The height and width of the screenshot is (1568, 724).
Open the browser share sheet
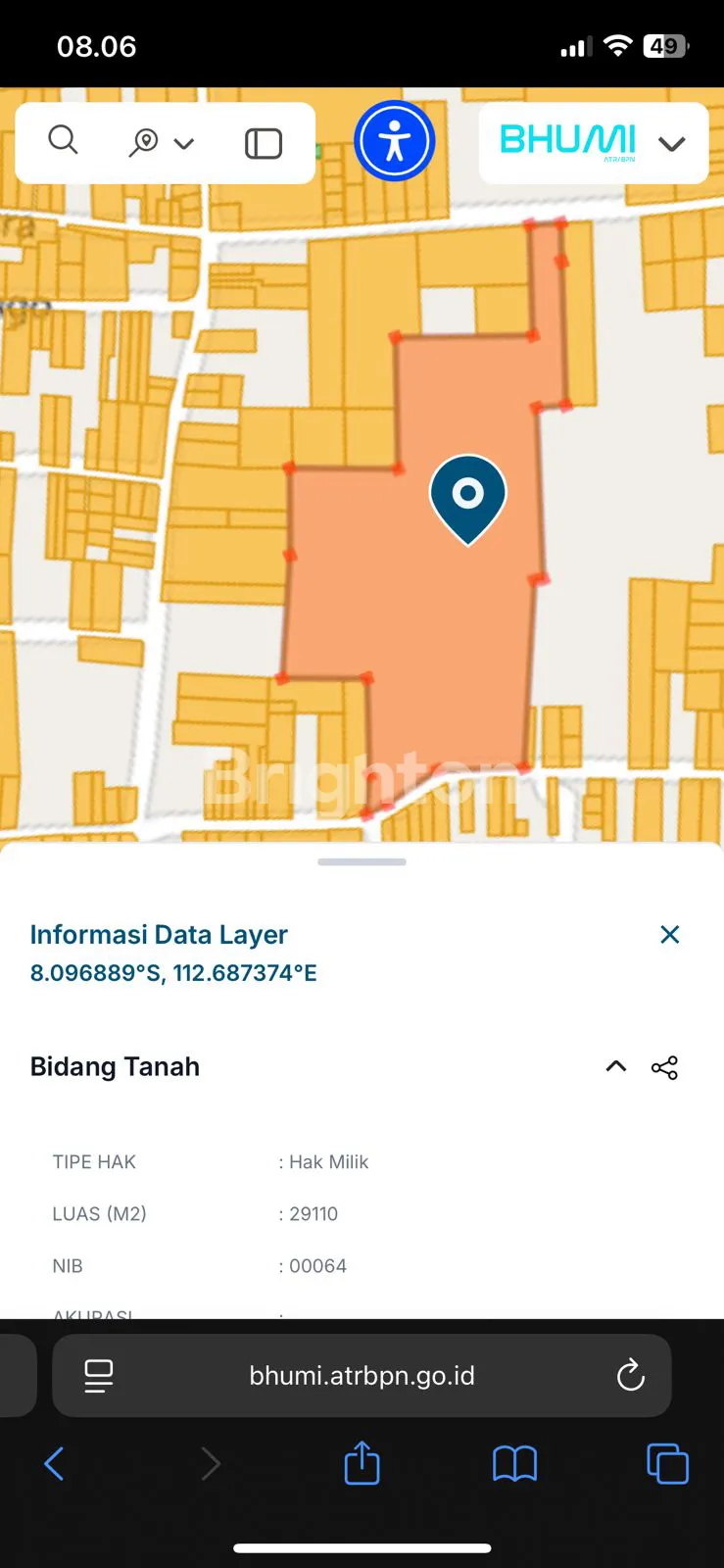362,1464
